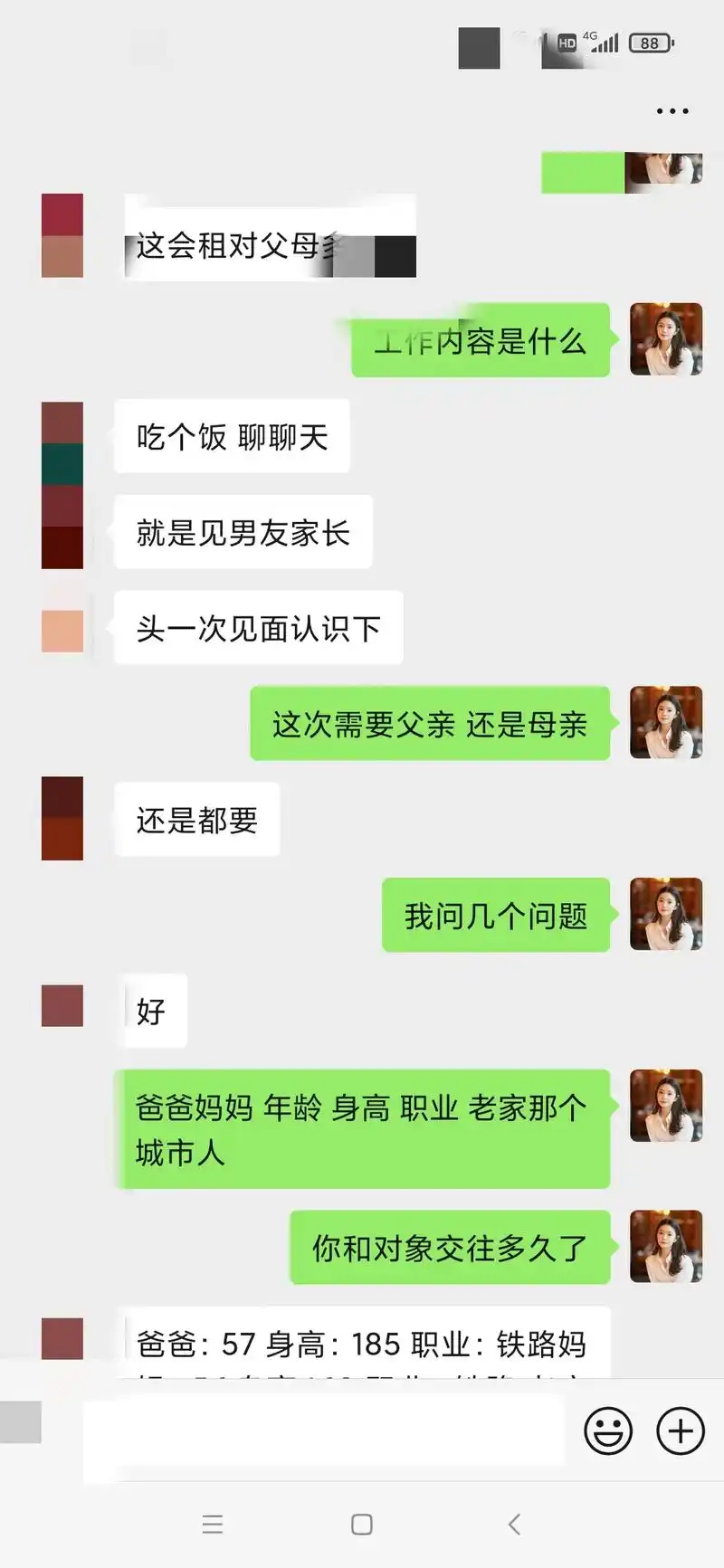Select the '就是见男友家长' message
724x1568 pixels.
pyautogui.click(x=242, y=533)
